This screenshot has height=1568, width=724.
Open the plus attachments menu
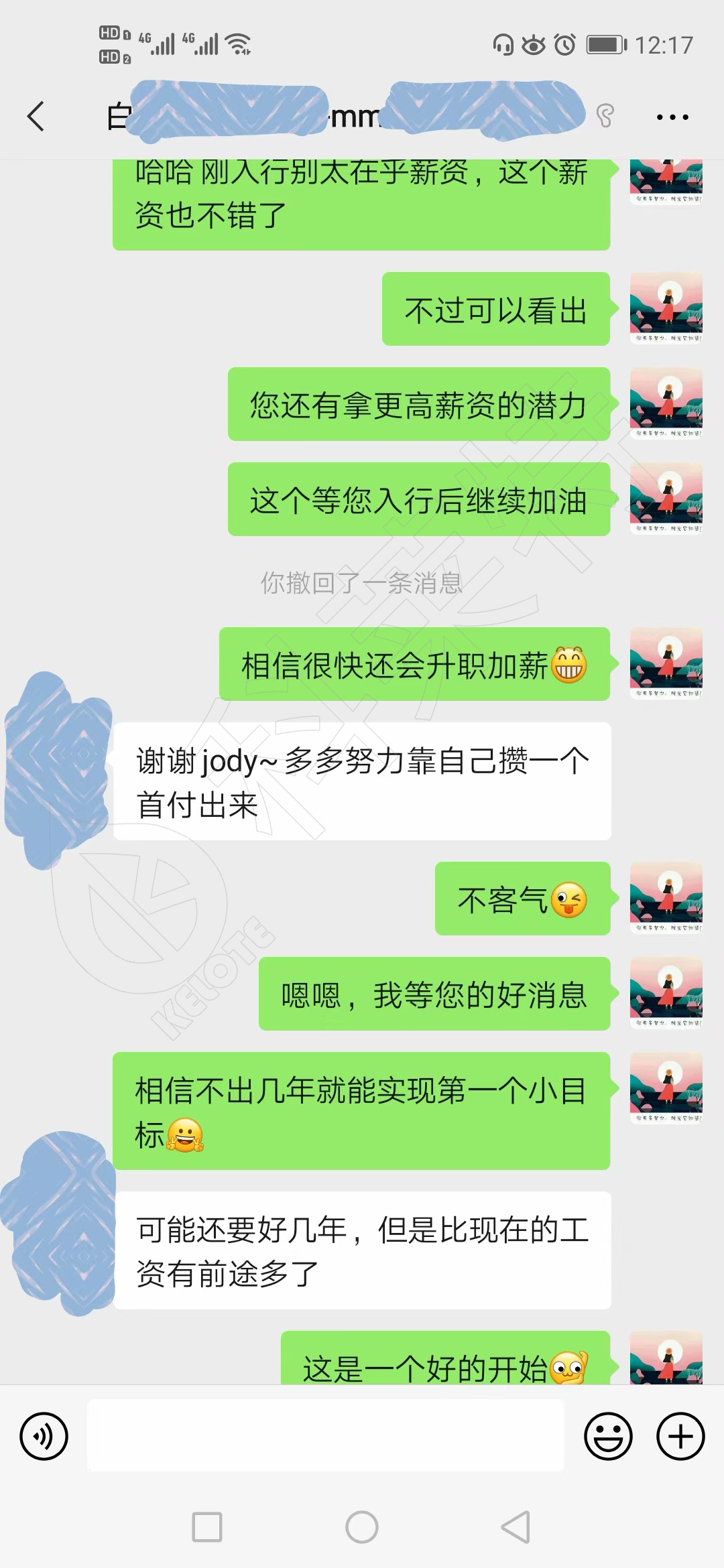click(x=680, y=1436)
